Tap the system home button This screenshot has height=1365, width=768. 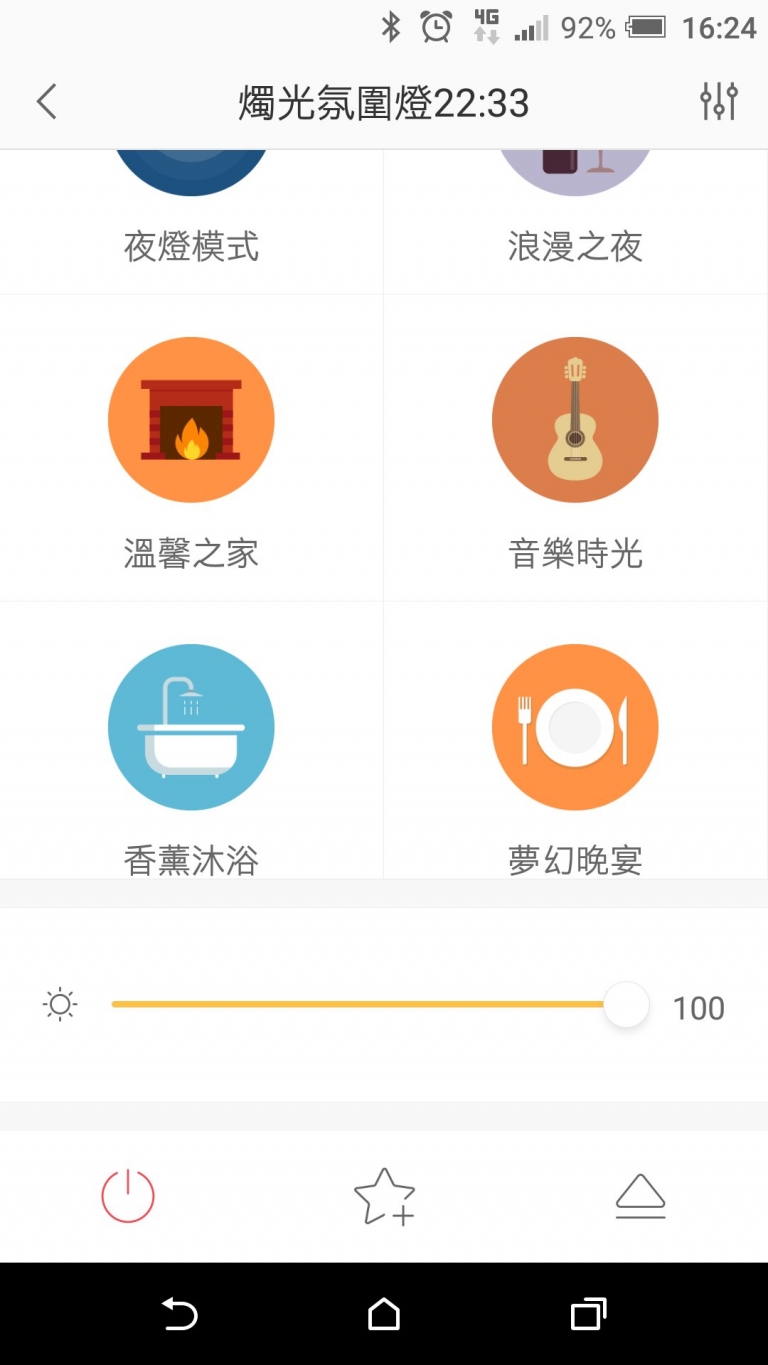pyautogui.click(x=384, y=1314)
